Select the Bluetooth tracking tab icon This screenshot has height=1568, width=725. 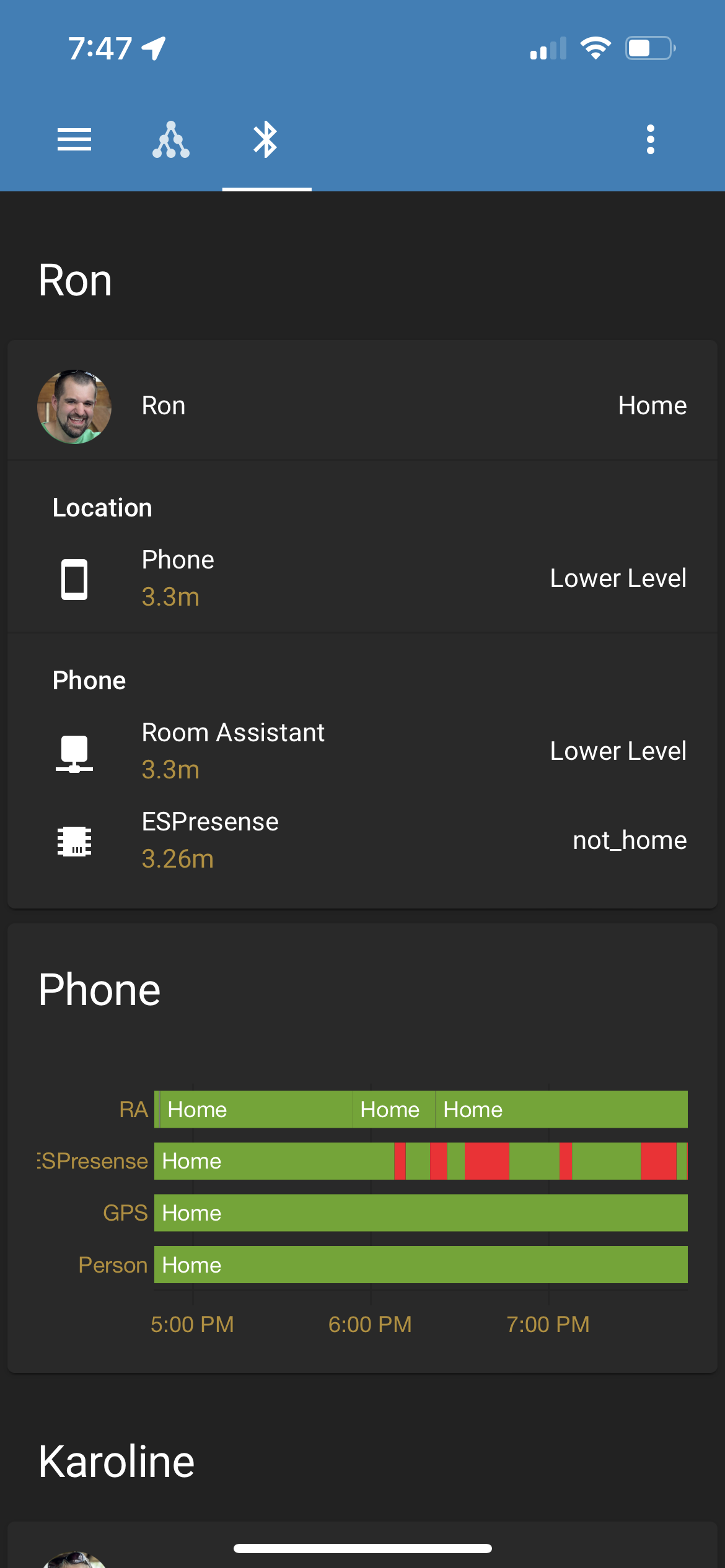click(x=266, y=140)
